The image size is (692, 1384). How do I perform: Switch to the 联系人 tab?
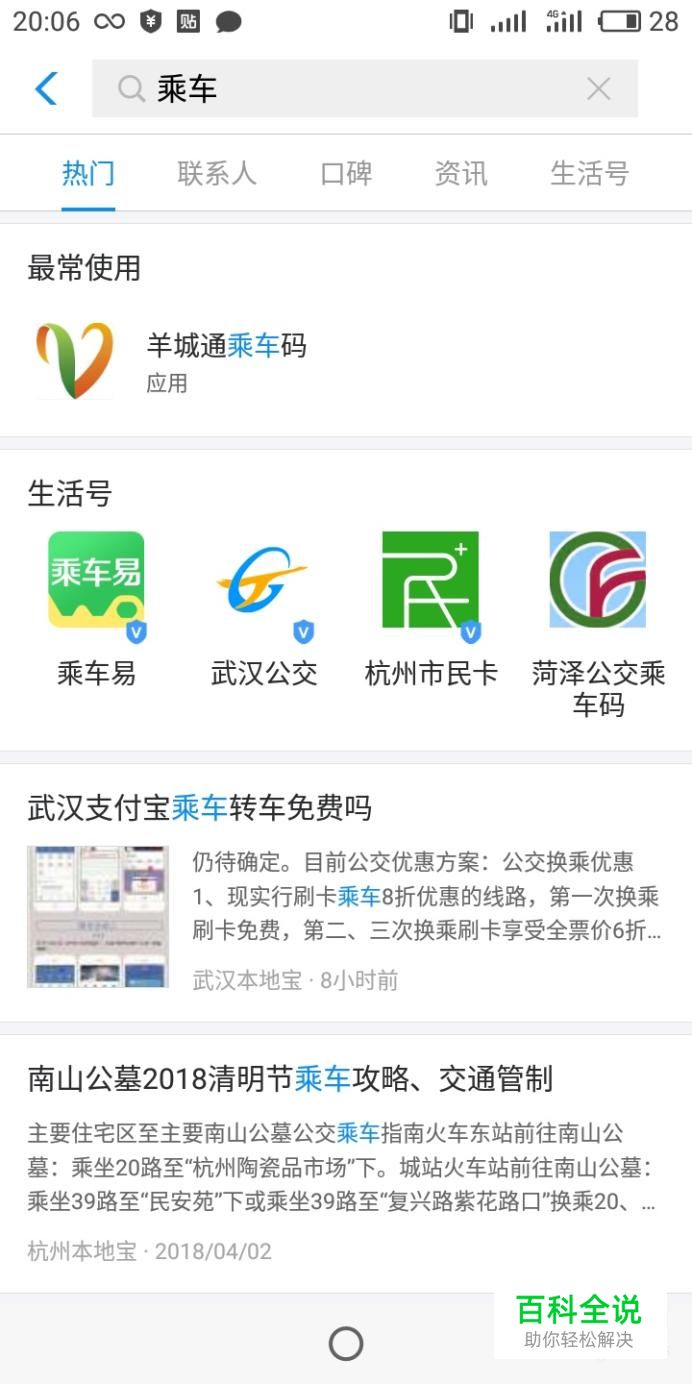tap(217, 173)
